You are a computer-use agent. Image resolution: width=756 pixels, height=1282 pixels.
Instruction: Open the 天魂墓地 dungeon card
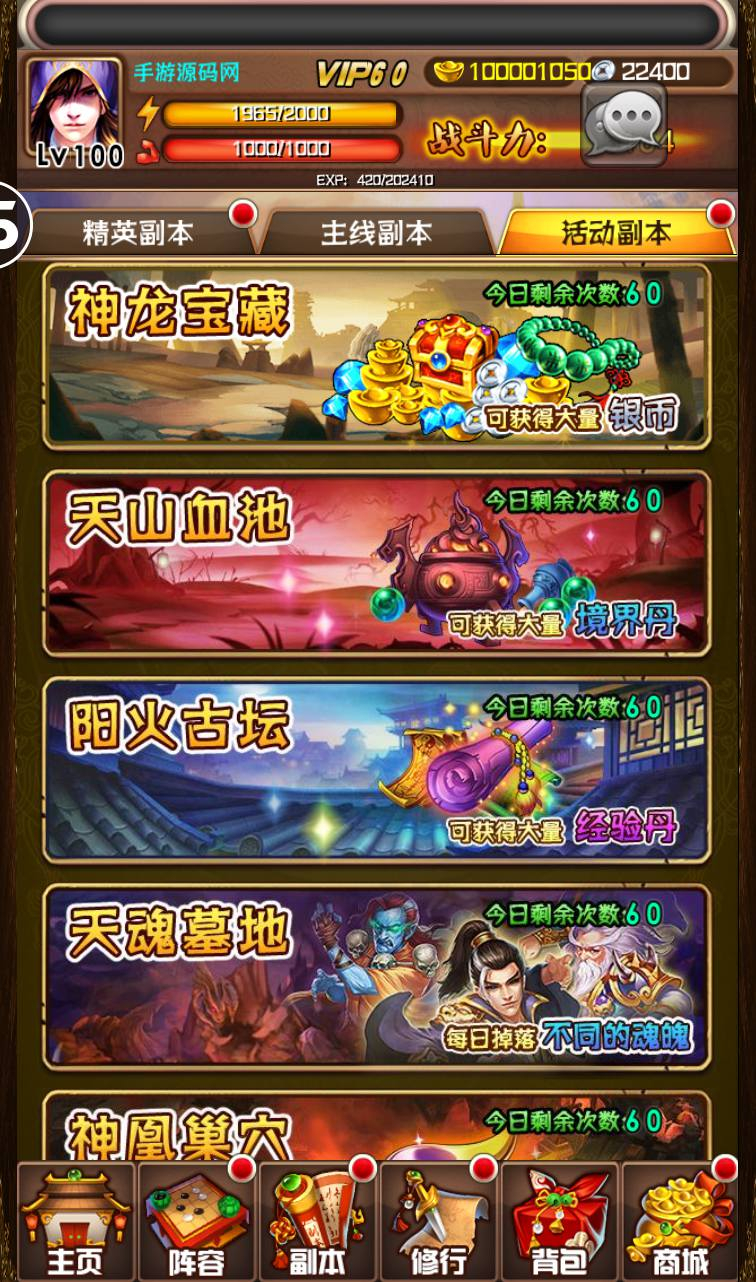(x=376, y=976)
